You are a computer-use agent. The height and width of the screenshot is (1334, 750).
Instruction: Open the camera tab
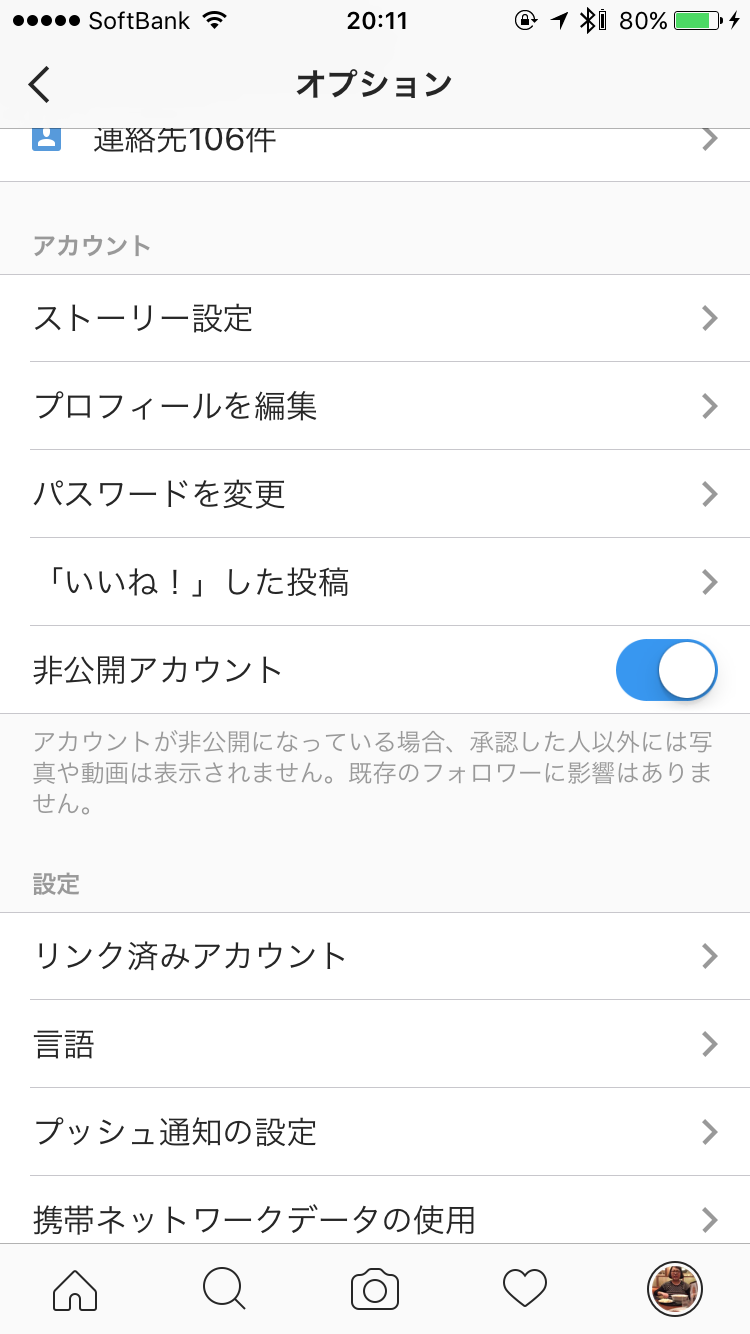pyautogui.click(x=375, y=1289)
